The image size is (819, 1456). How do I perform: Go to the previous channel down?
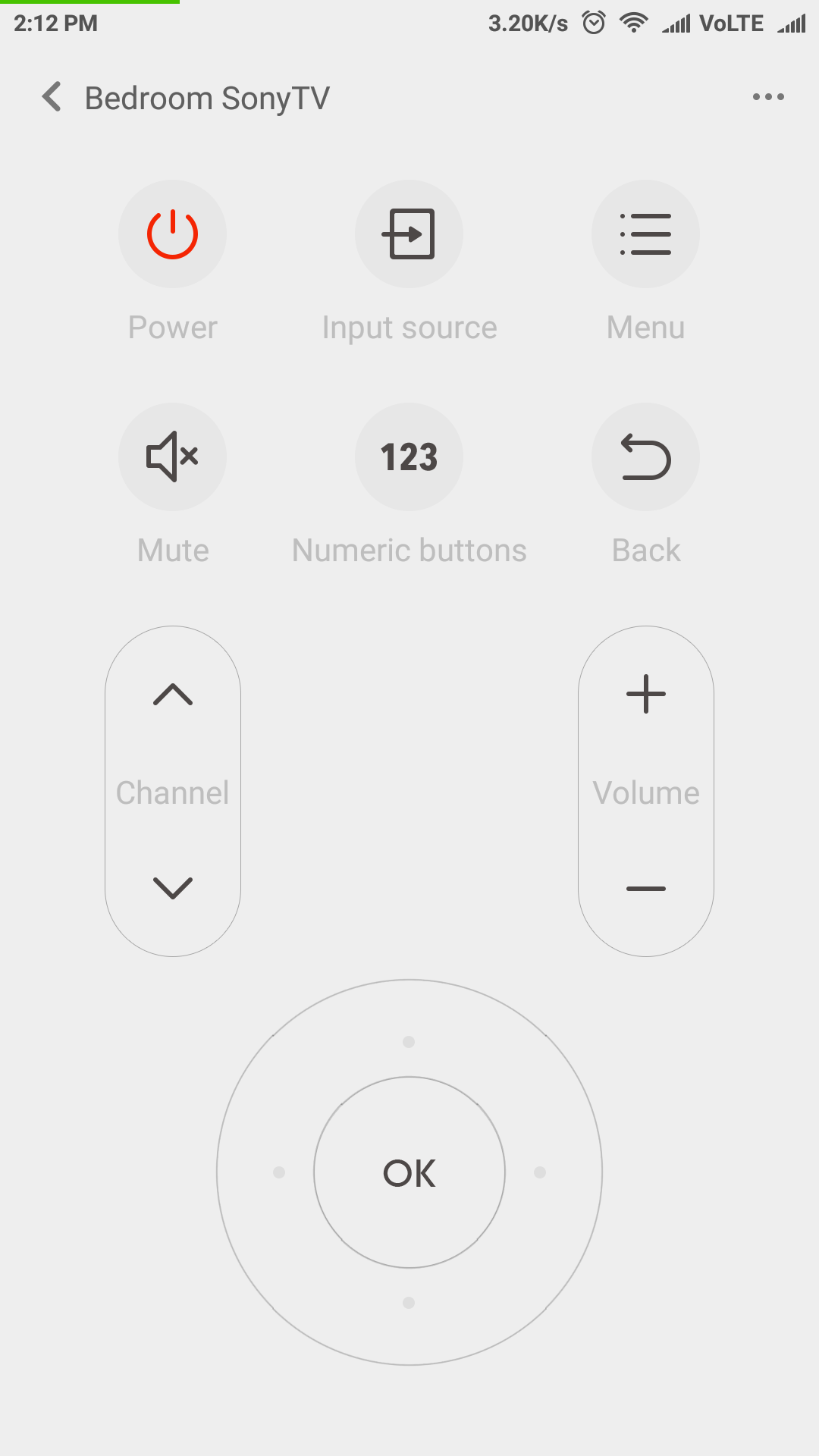click(173, 887)
